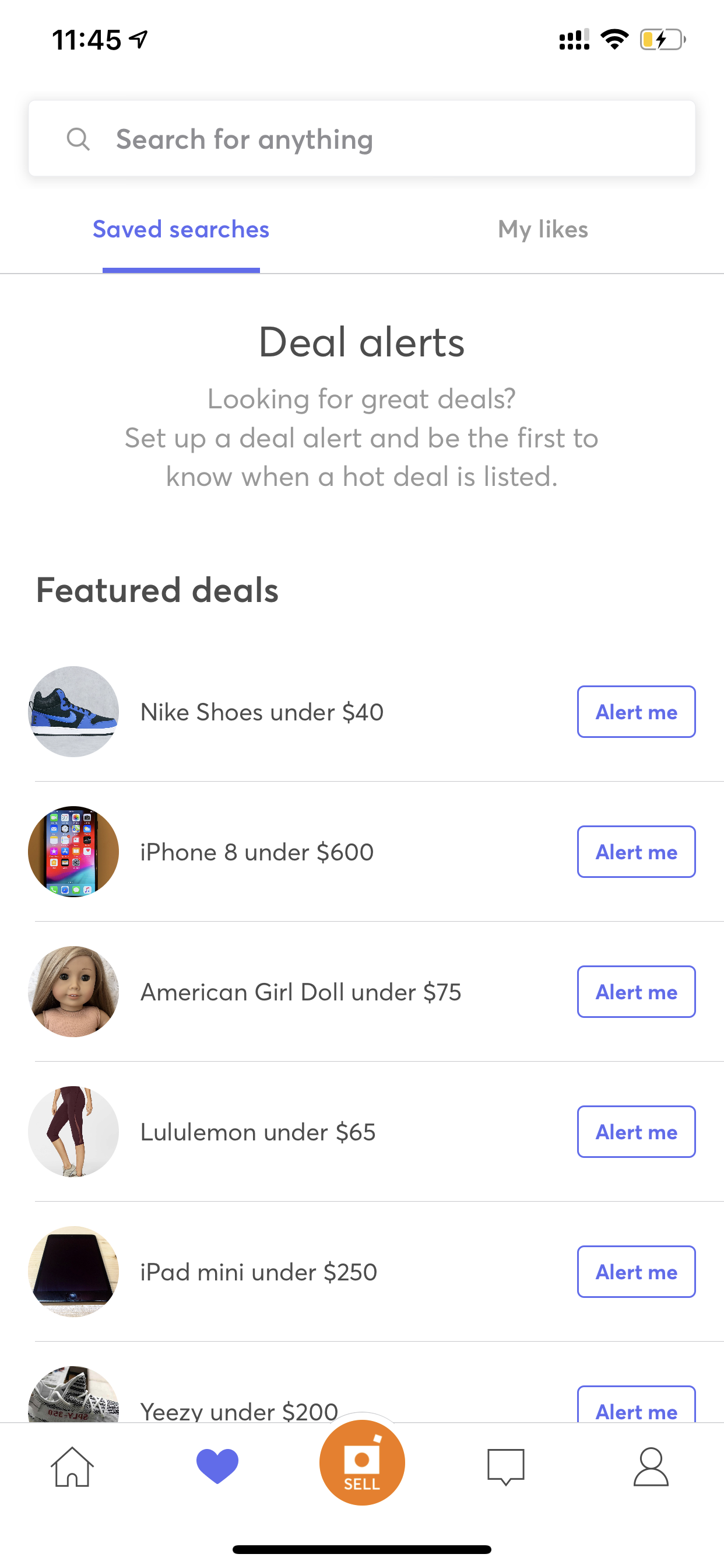Tap the orange SELL button

[362, 1462]
